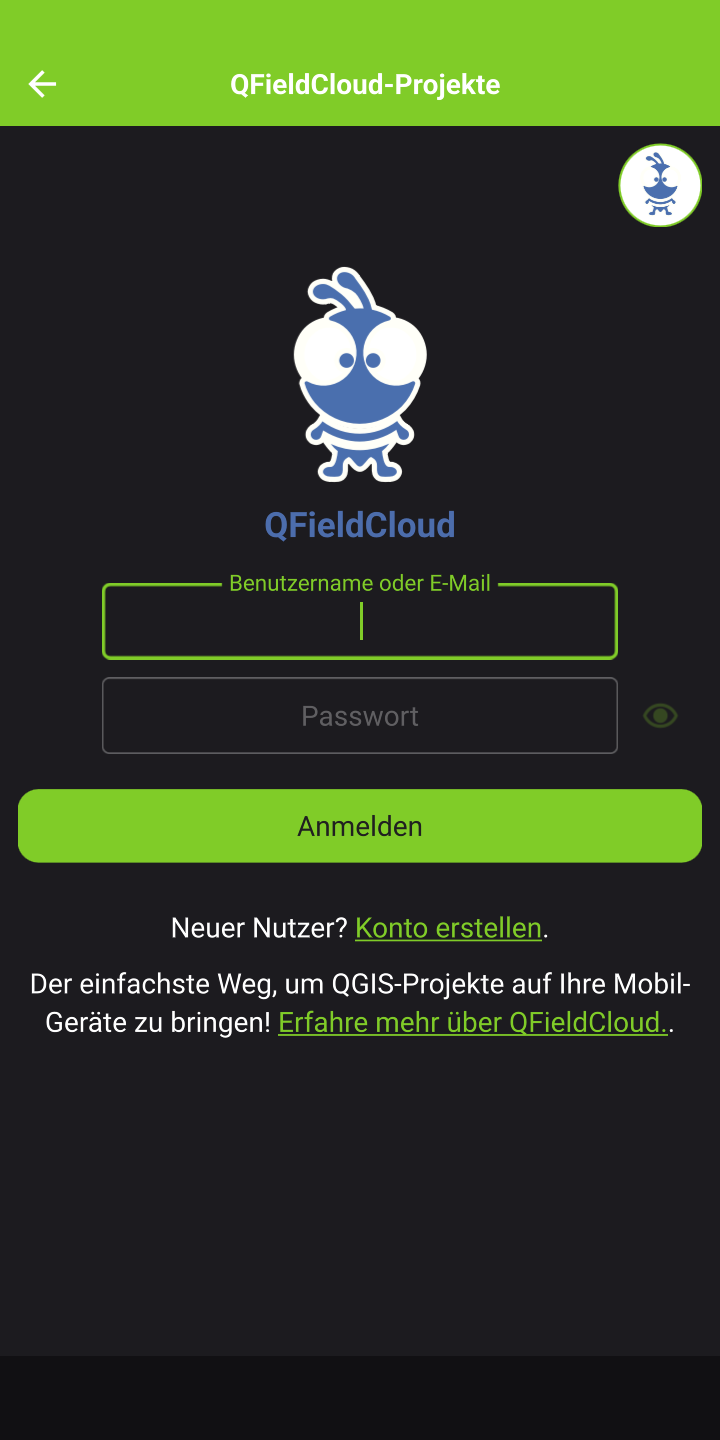Click the QFieldCloud ant mascot logo
The width and height of the screenshot is (720, 1440).
(360, 375)
